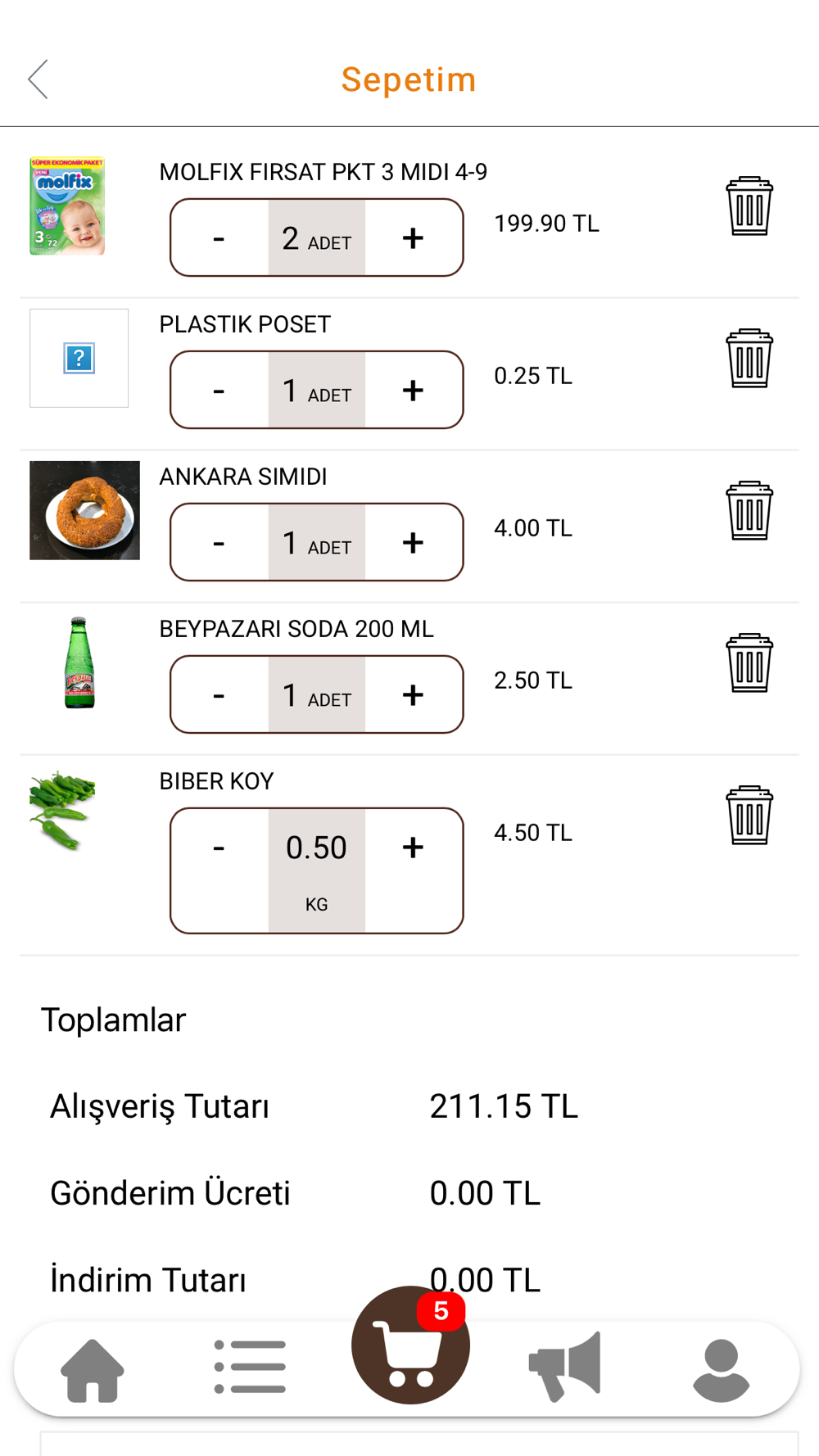Increase Plastik Poset quantity

pos(413,391)
